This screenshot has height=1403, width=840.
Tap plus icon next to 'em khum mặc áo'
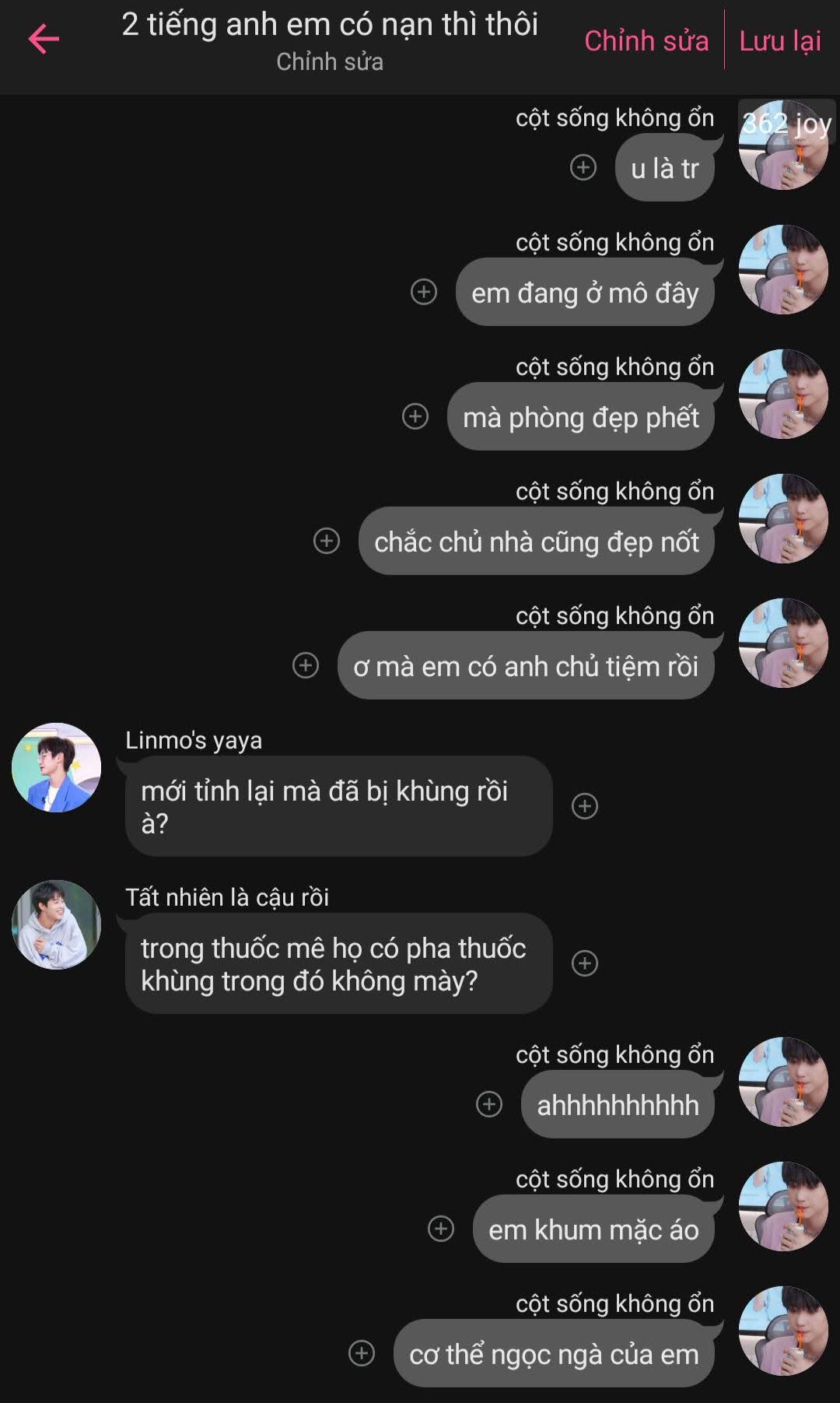[441, 1229]
